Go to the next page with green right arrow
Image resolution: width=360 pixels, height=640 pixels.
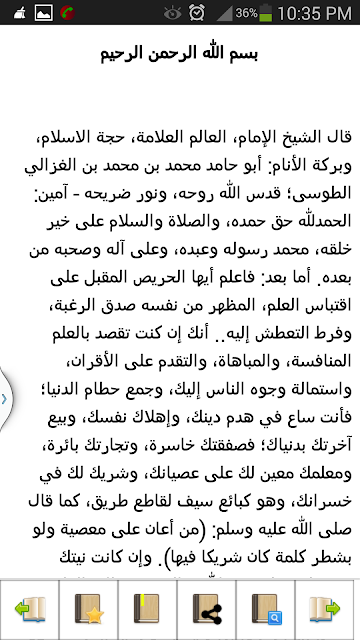(327, 609)
